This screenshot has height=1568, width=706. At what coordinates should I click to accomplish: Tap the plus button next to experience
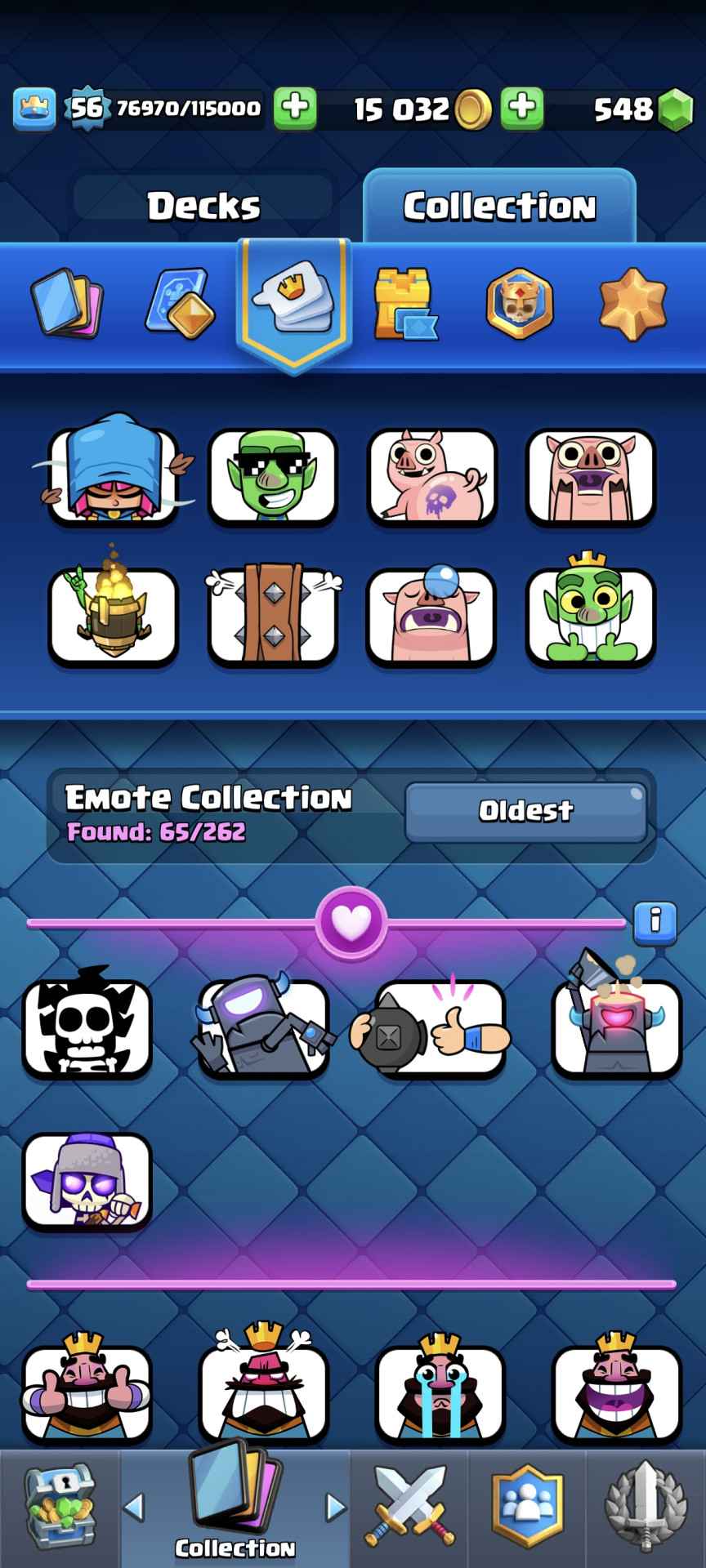point(294,108)
